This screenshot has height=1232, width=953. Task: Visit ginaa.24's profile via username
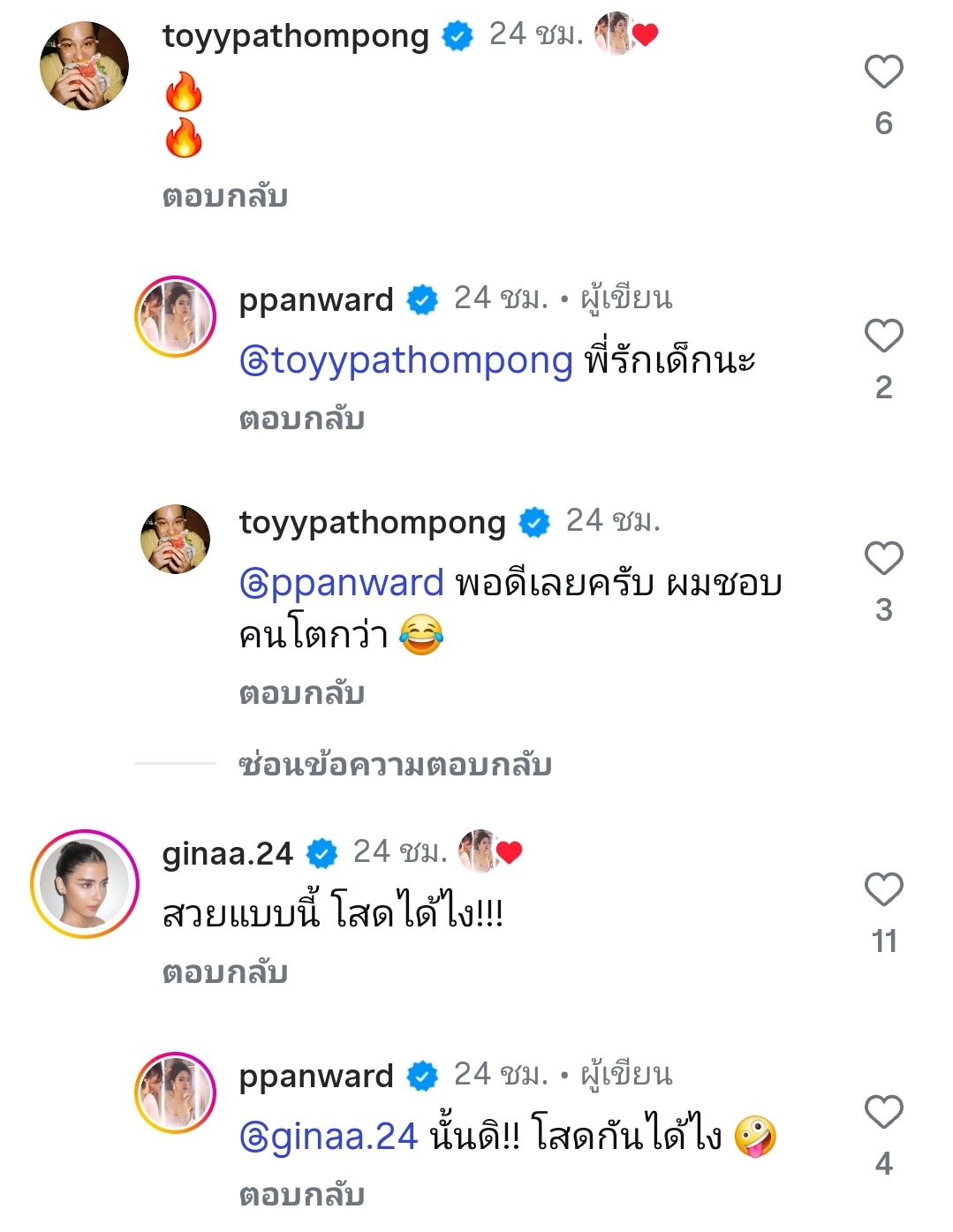tap(227, 854)
